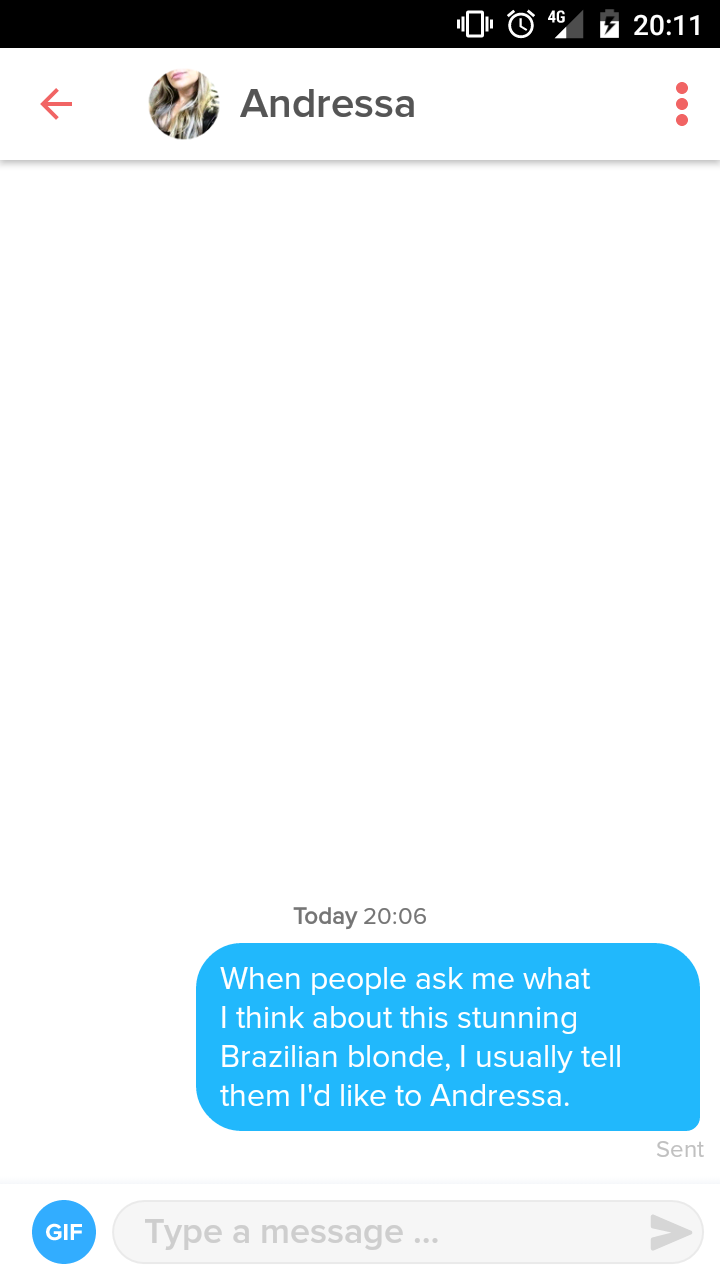Image resolution: width=720 pixels, height=1280 pixels.
Task: Open Andressa's profile picture
Action: (184, 104)
